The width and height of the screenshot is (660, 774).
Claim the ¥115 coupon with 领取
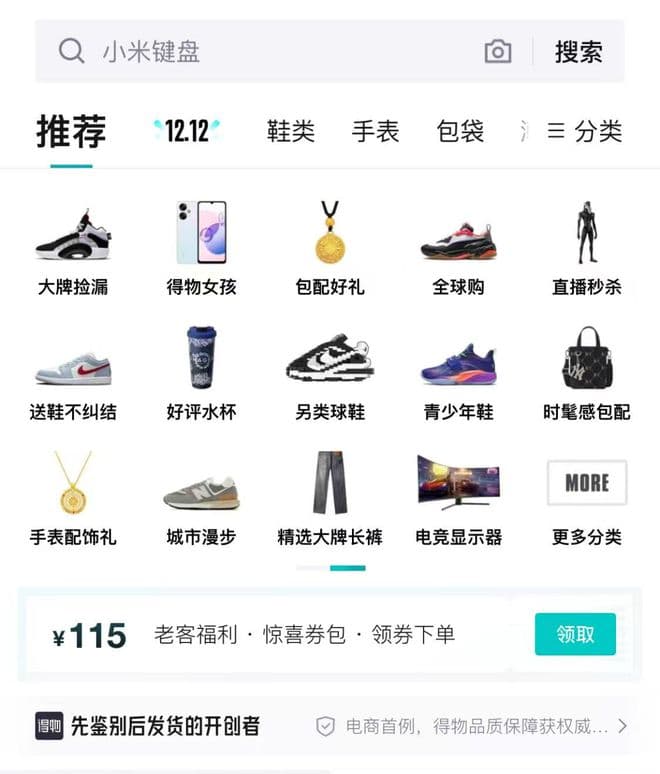point(575,634)
